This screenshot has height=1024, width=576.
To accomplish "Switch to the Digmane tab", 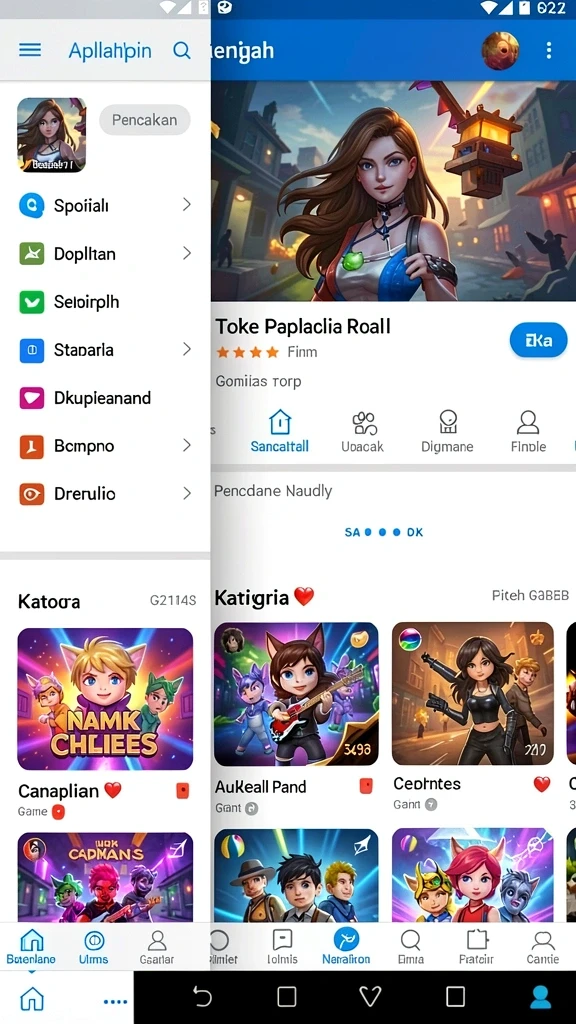I will point(447,431).
